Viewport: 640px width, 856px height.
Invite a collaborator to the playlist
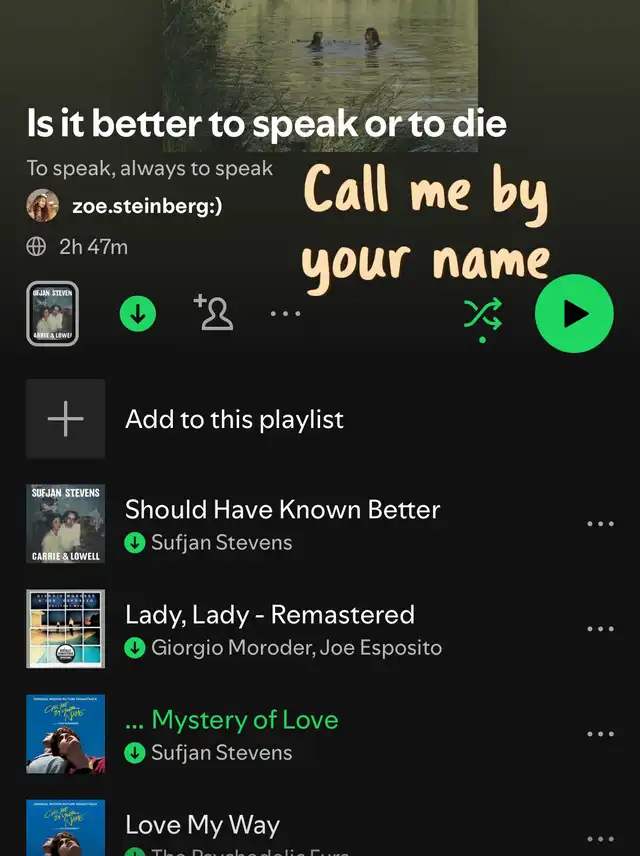(213, 313)
